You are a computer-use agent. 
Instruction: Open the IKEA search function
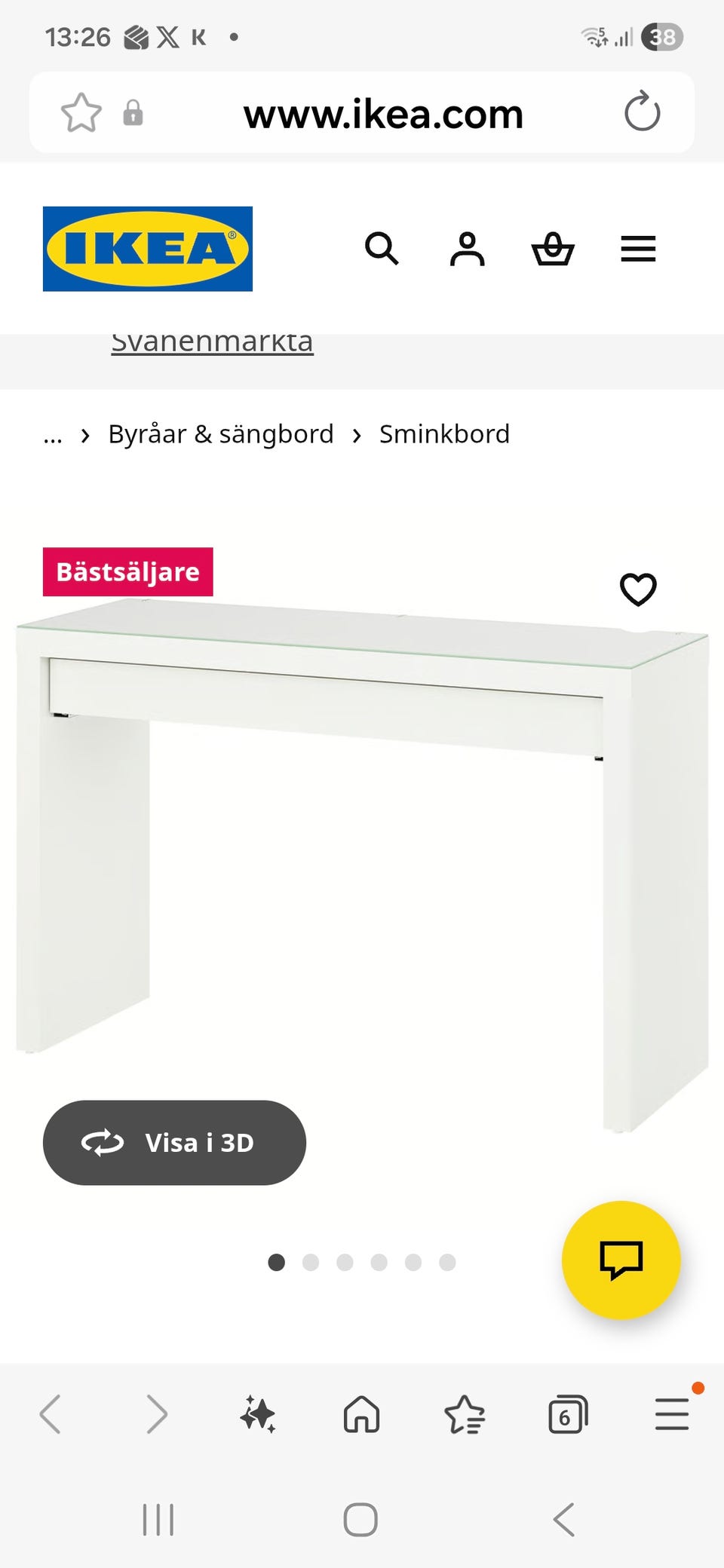(382, 249)
